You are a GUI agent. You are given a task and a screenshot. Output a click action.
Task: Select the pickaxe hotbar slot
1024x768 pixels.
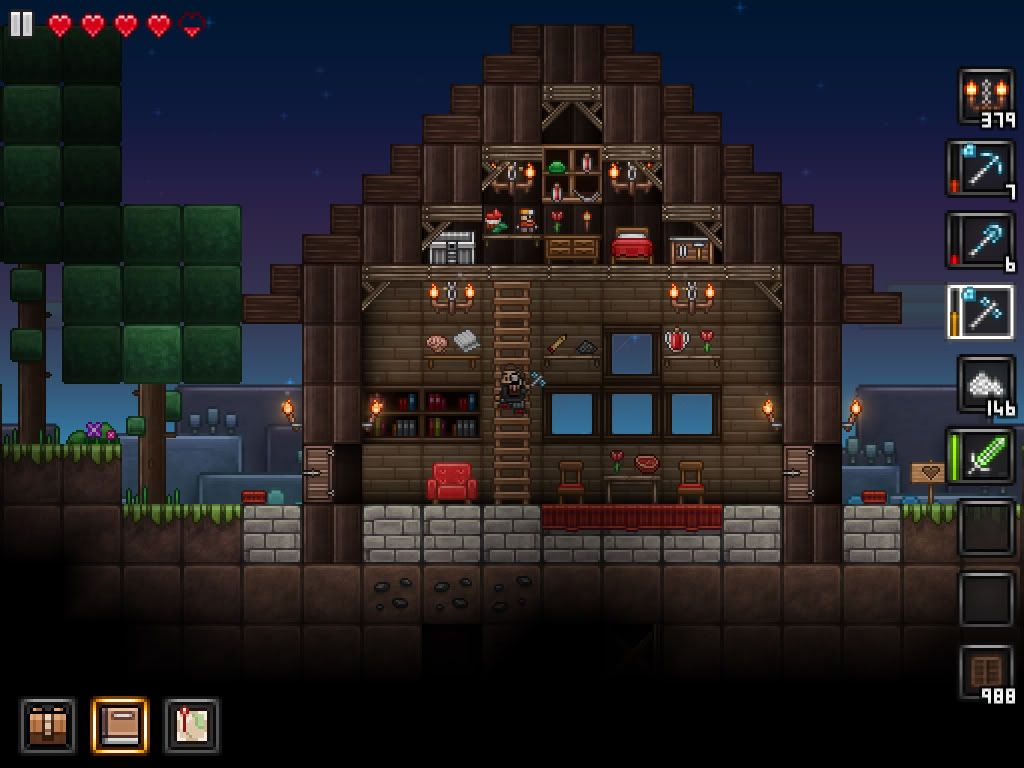(x=981, y=169)
